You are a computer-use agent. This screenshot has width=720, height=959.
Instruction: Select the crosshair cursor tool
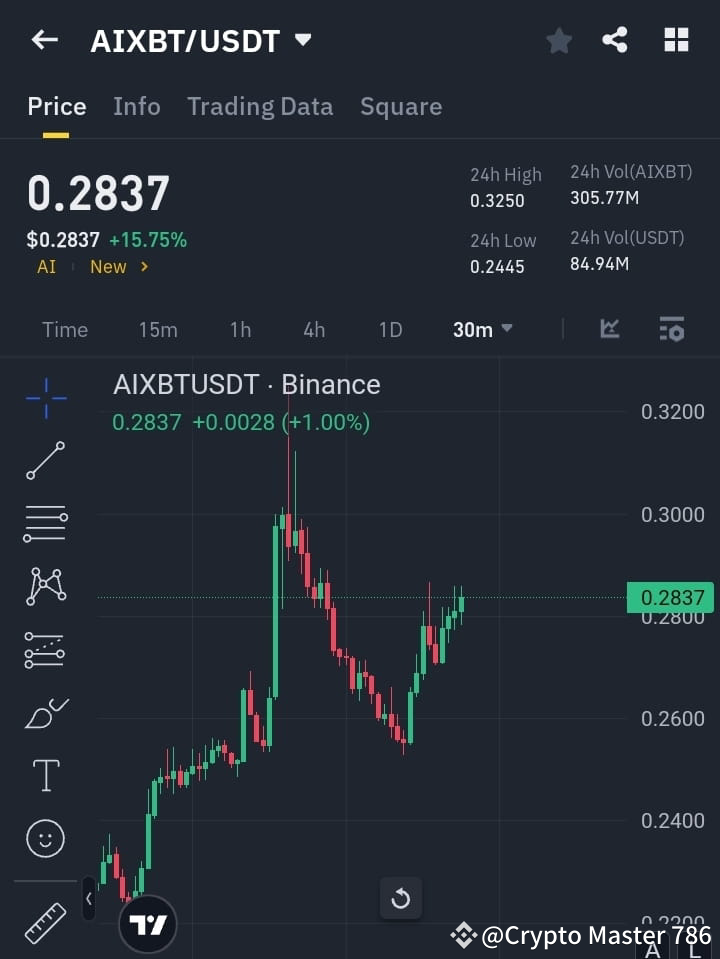pyautogui.click(x=45, y=399)
